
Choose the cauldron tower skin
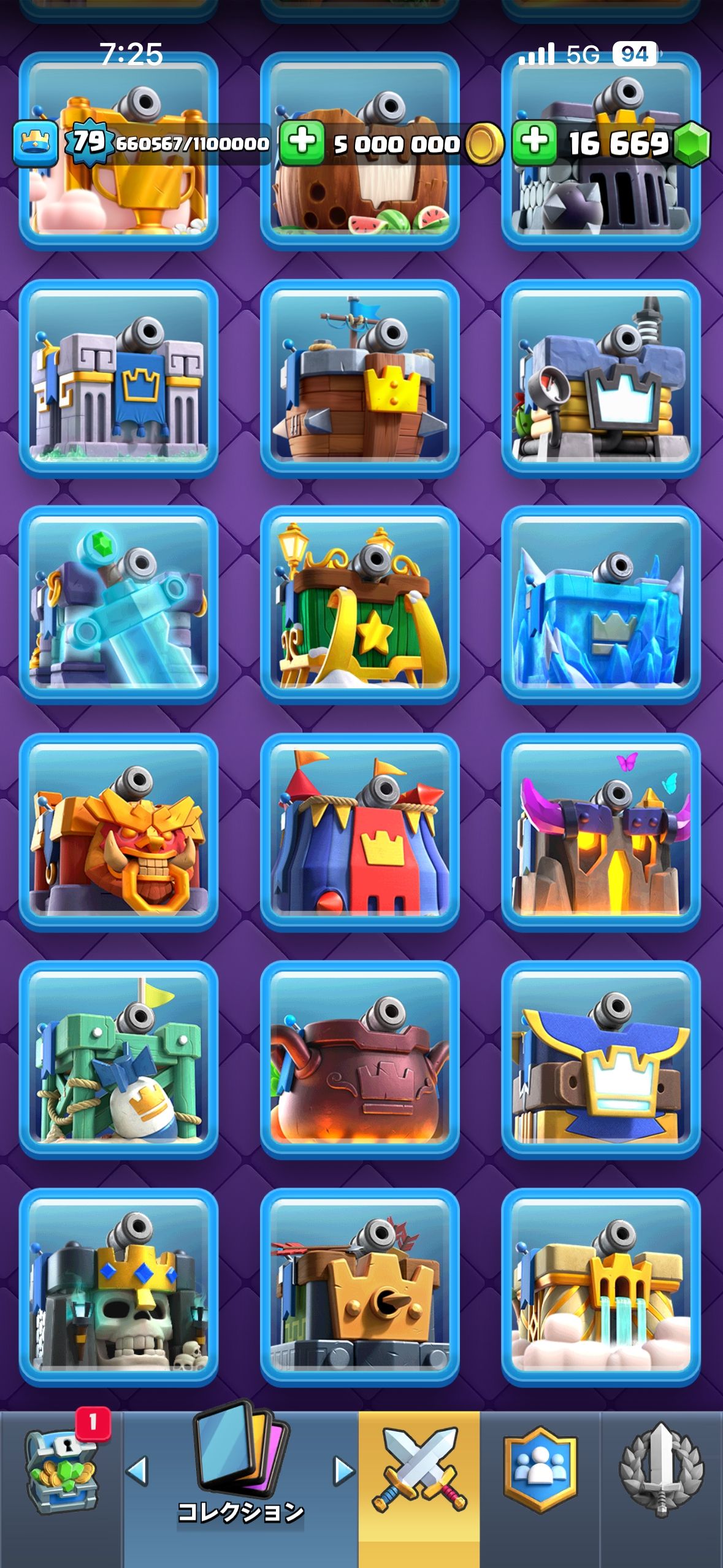click(x=359, y=1059)
